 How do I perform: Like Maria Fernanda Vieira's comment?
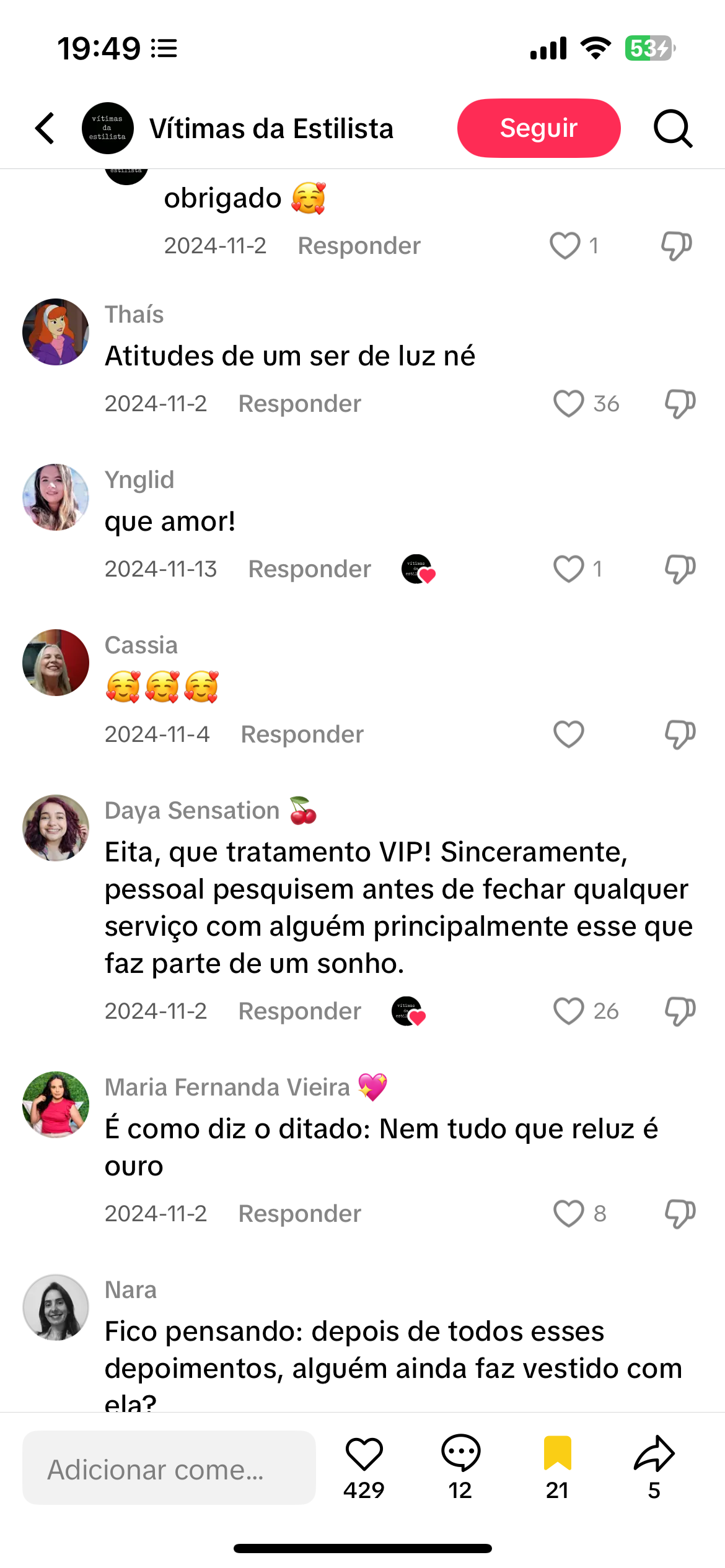click(x=568, y=1214)
